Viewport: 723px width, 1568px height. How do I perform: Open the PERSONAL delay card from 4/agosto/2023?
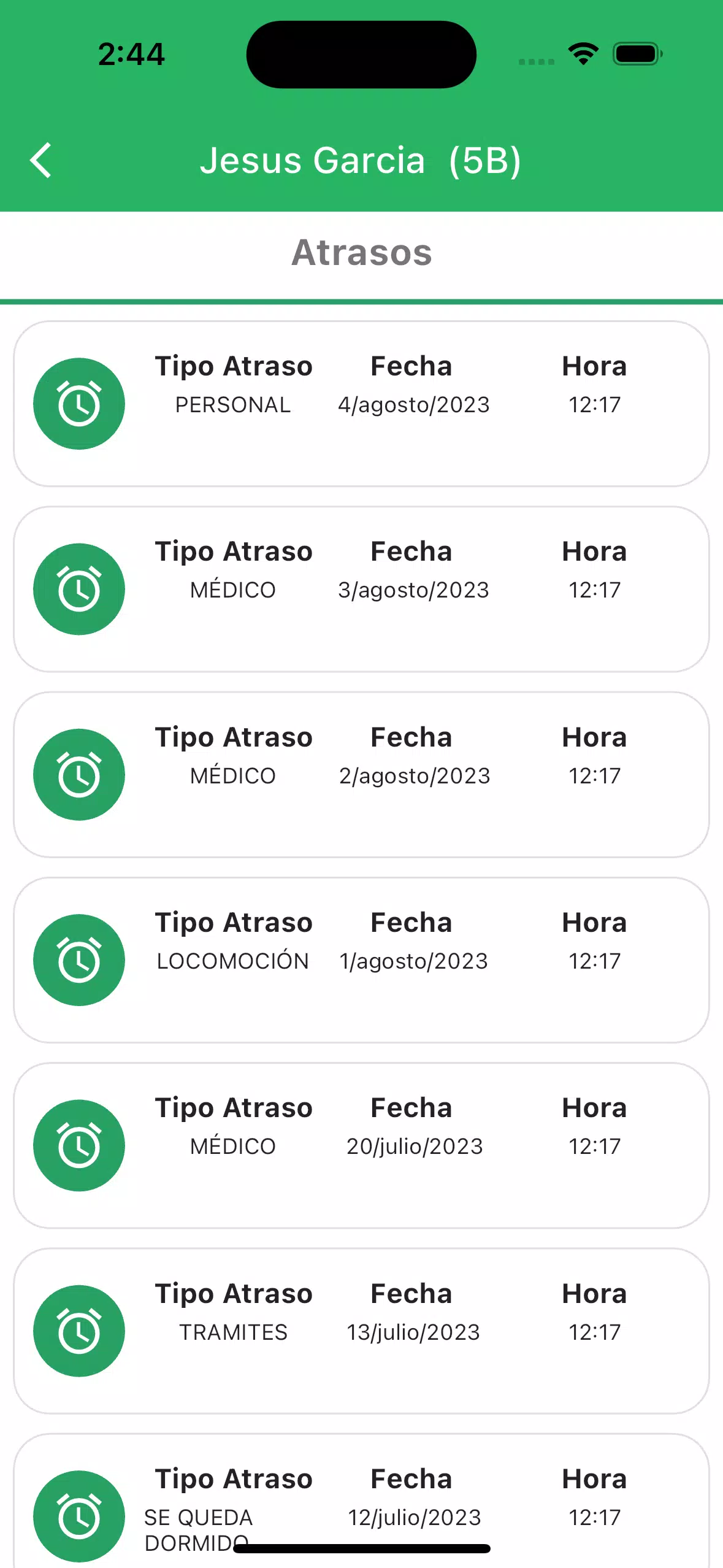coord(361,404)
